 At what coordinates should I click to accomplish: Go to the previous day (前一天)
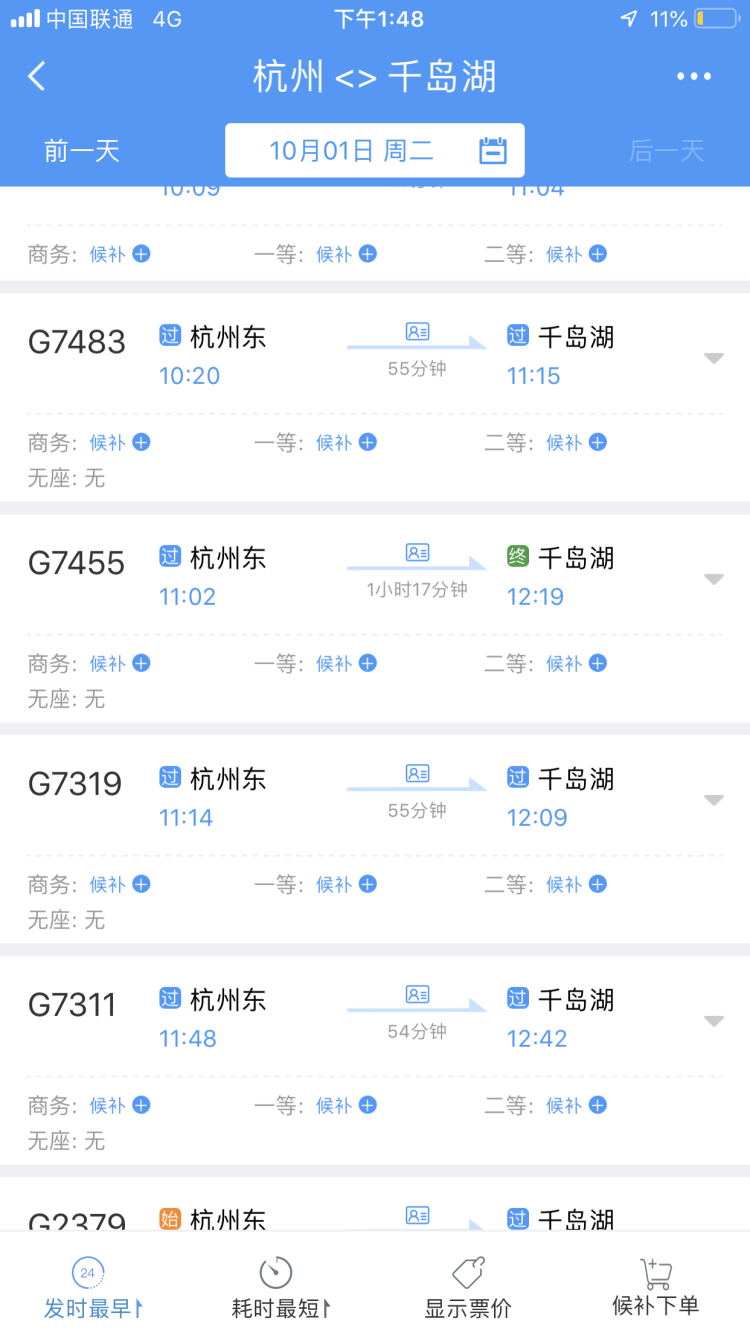point(82,151)
